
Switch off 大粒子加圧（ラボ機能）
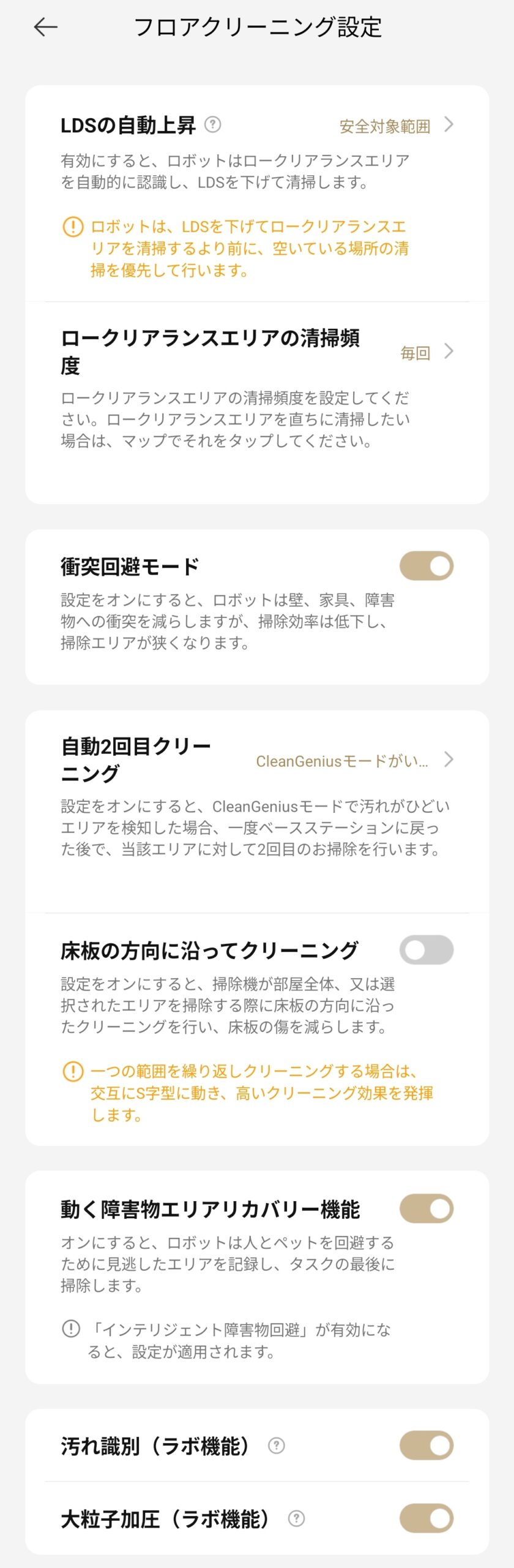[x=426, y=1518]
